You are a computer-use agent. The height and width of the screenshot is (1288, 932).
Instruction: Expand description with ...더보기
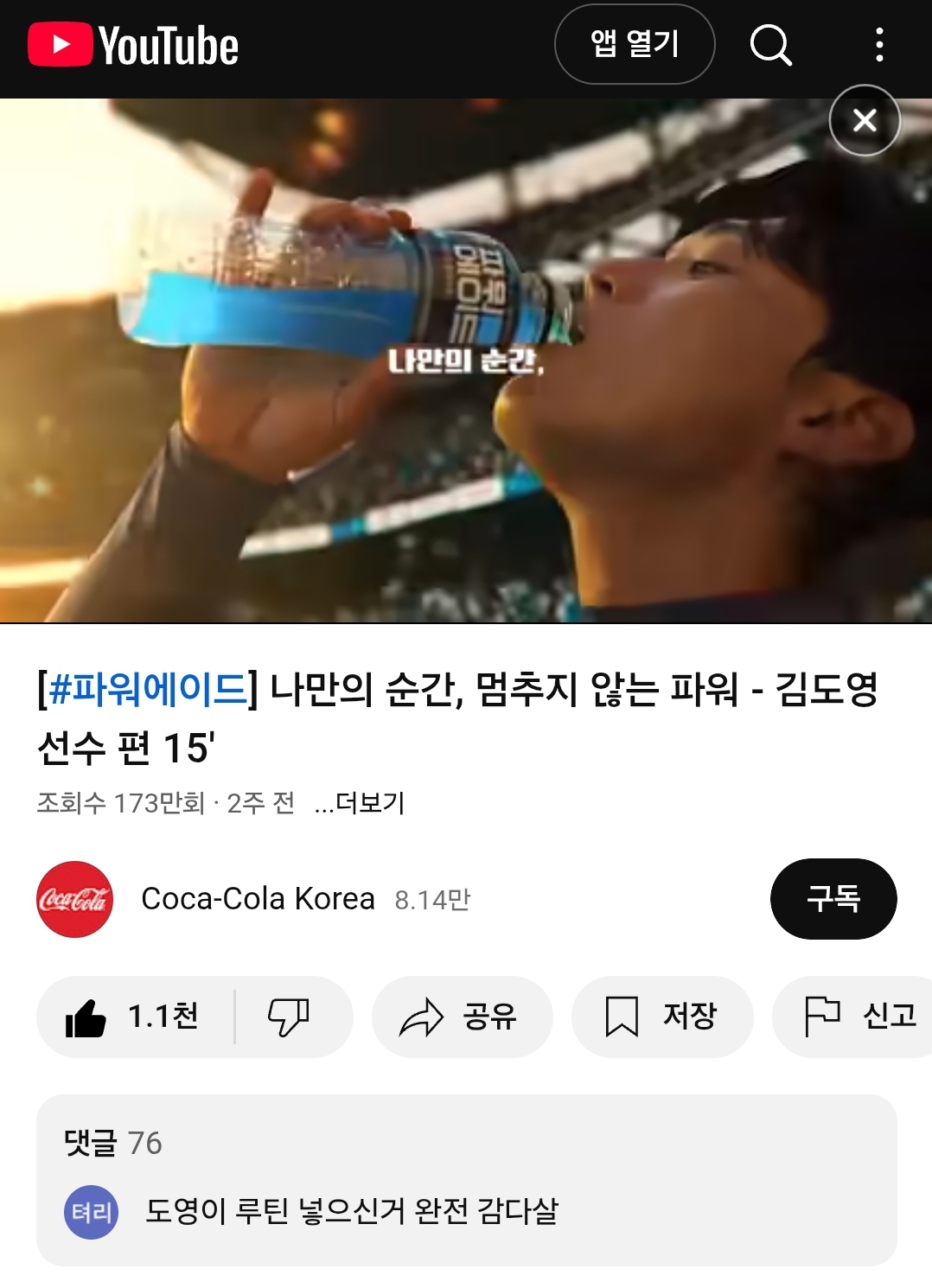360,803
